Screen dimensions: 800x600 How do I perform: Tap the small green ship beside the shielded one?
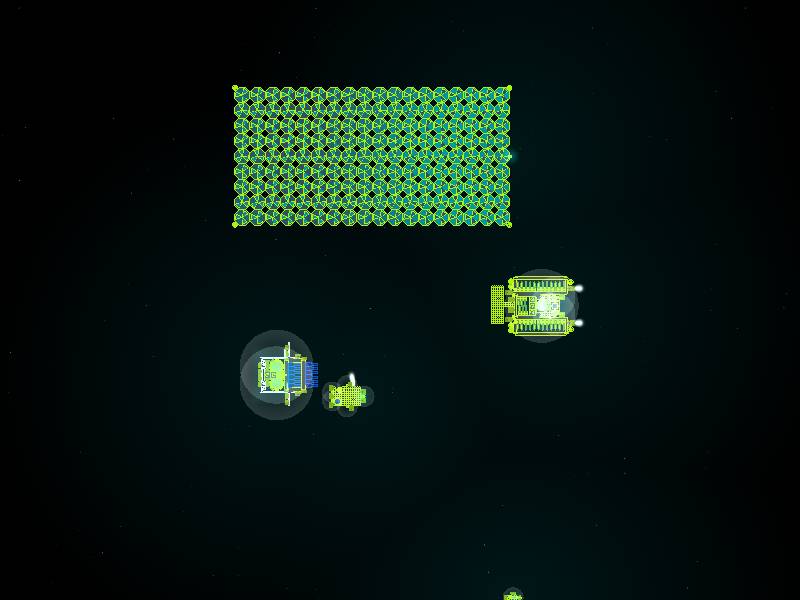coord(347,397)
